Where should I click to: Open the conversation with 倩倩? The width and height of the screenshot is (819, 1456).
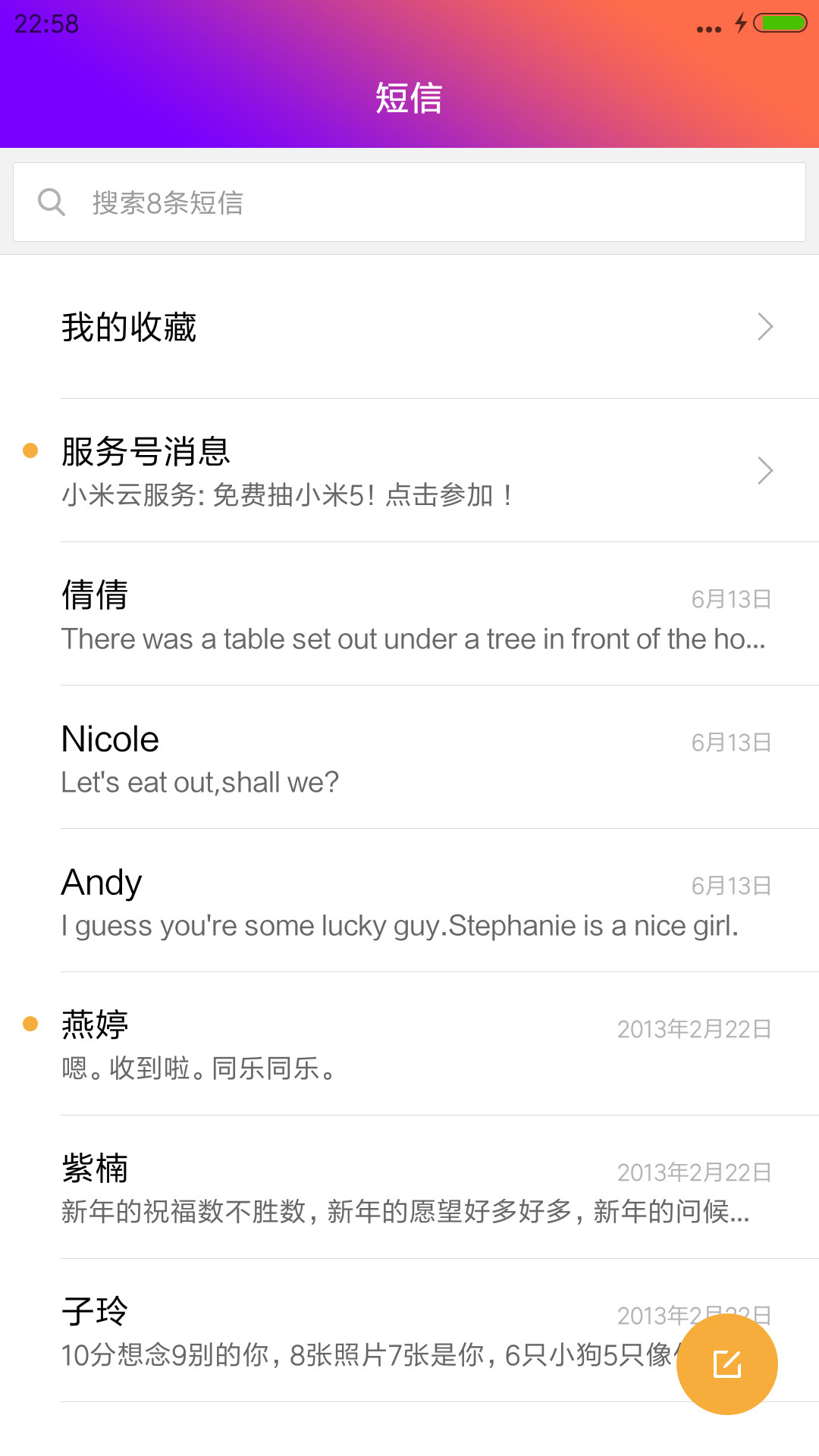point(409,613)
